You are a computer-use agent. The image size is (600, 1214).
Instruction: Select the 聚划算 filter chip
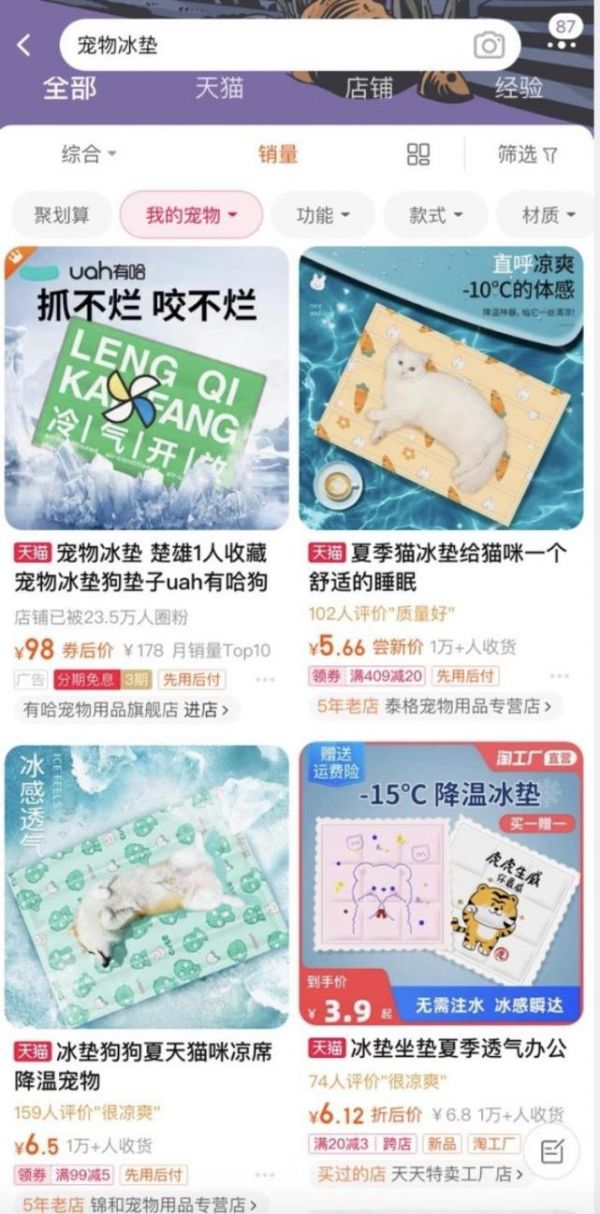tap(62, 214)
